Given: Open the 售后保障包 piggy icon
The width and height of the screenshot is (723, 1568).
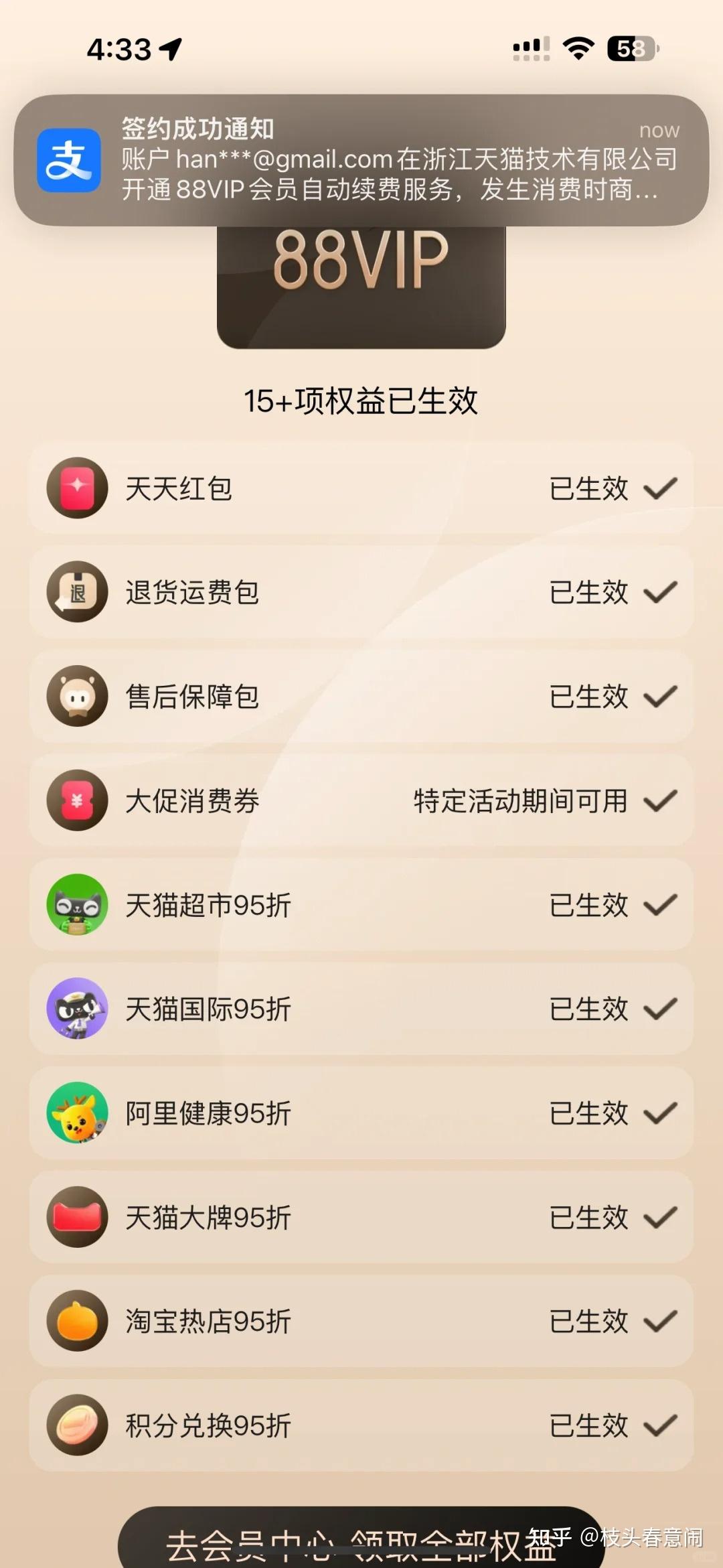Looking at the screenshot, I should [x=77, y=697].
